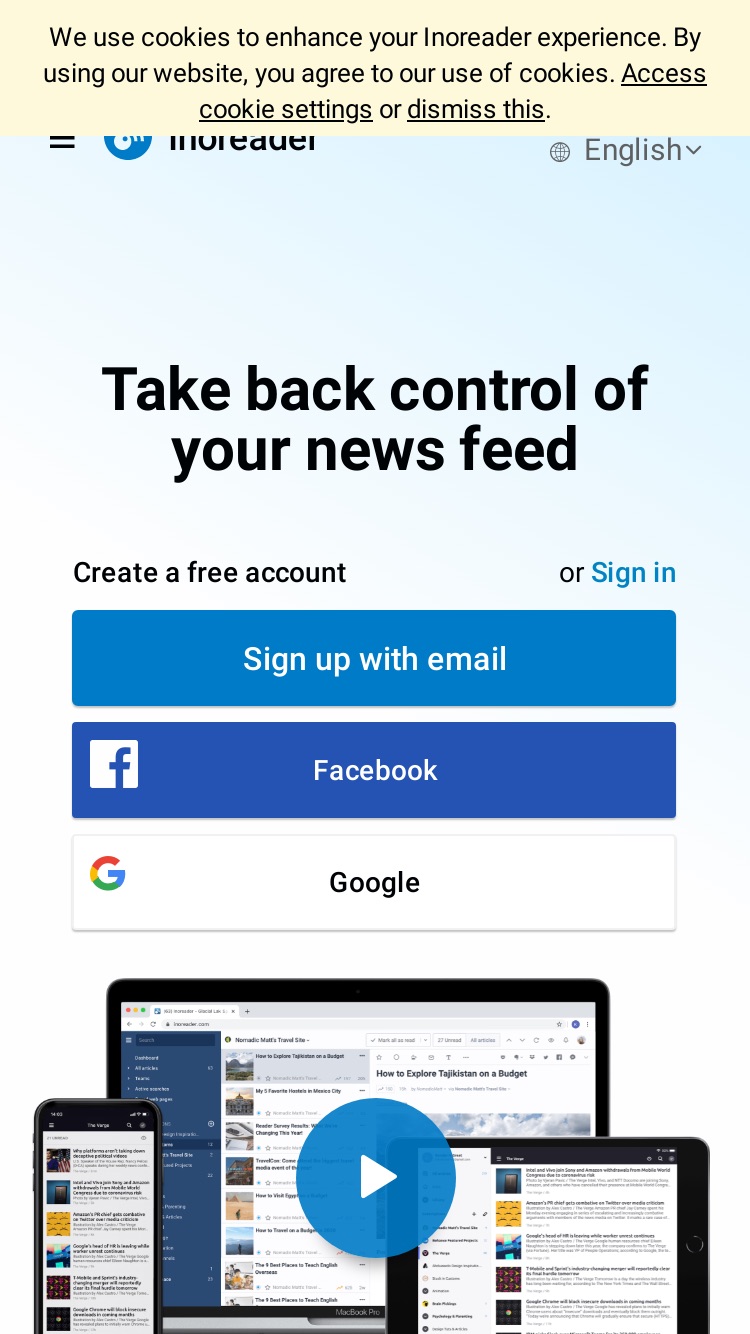Continue with Facebook

coord(374,770)
